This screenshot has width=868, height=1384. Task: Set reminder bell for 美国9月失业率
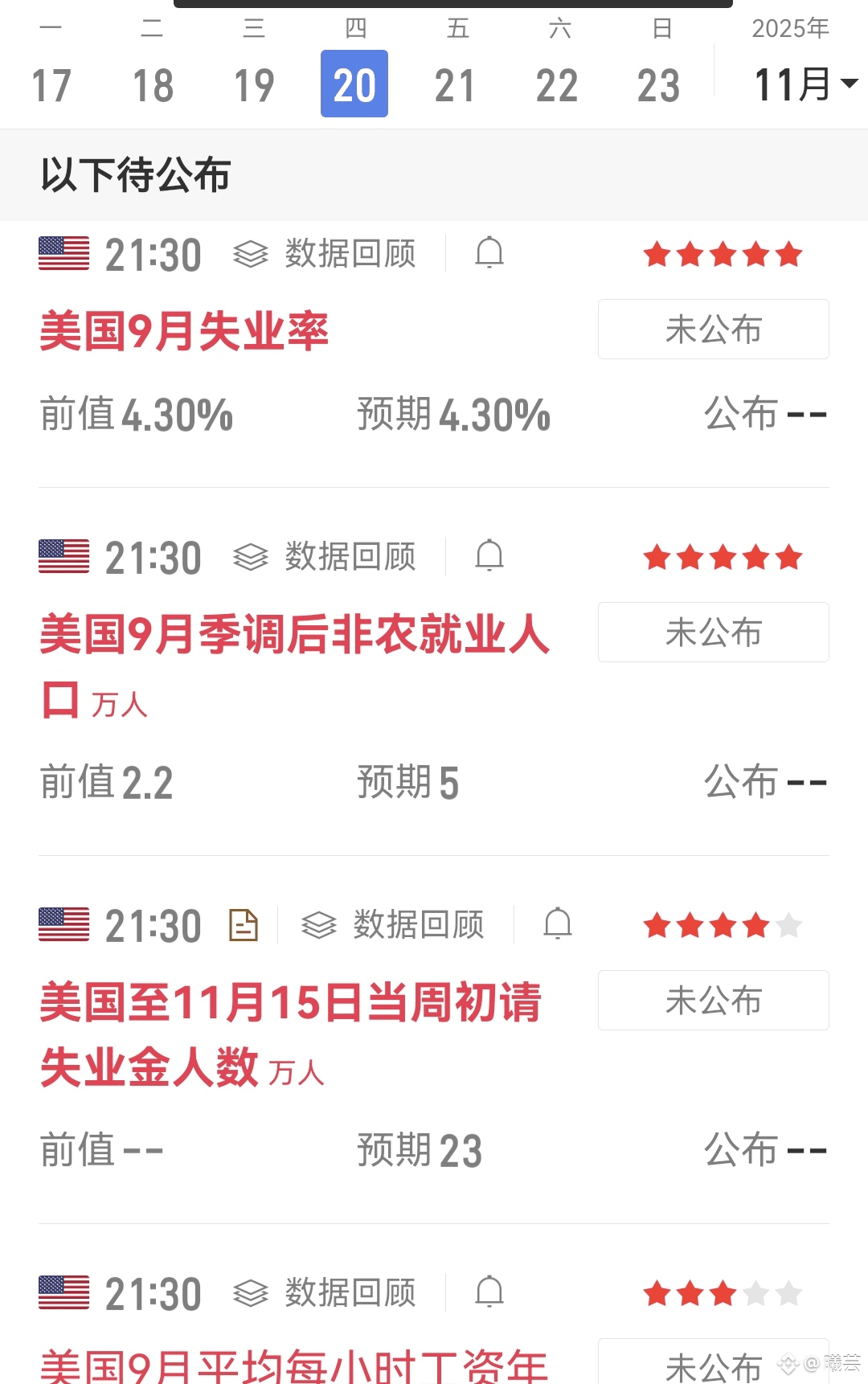pyautogui.click(x=489, y=253)
